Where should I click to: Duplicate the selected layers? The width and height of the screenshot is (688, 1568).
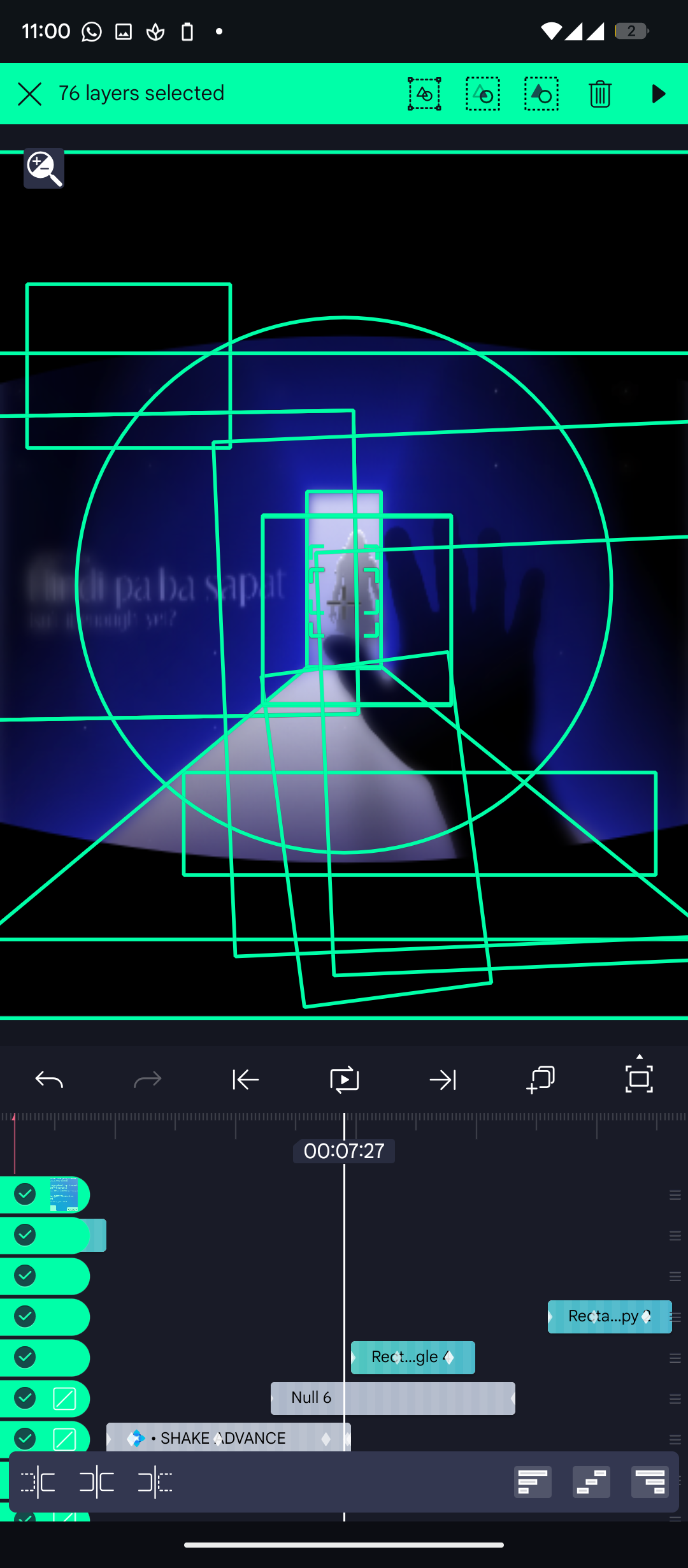click(x=541, y=1080)
